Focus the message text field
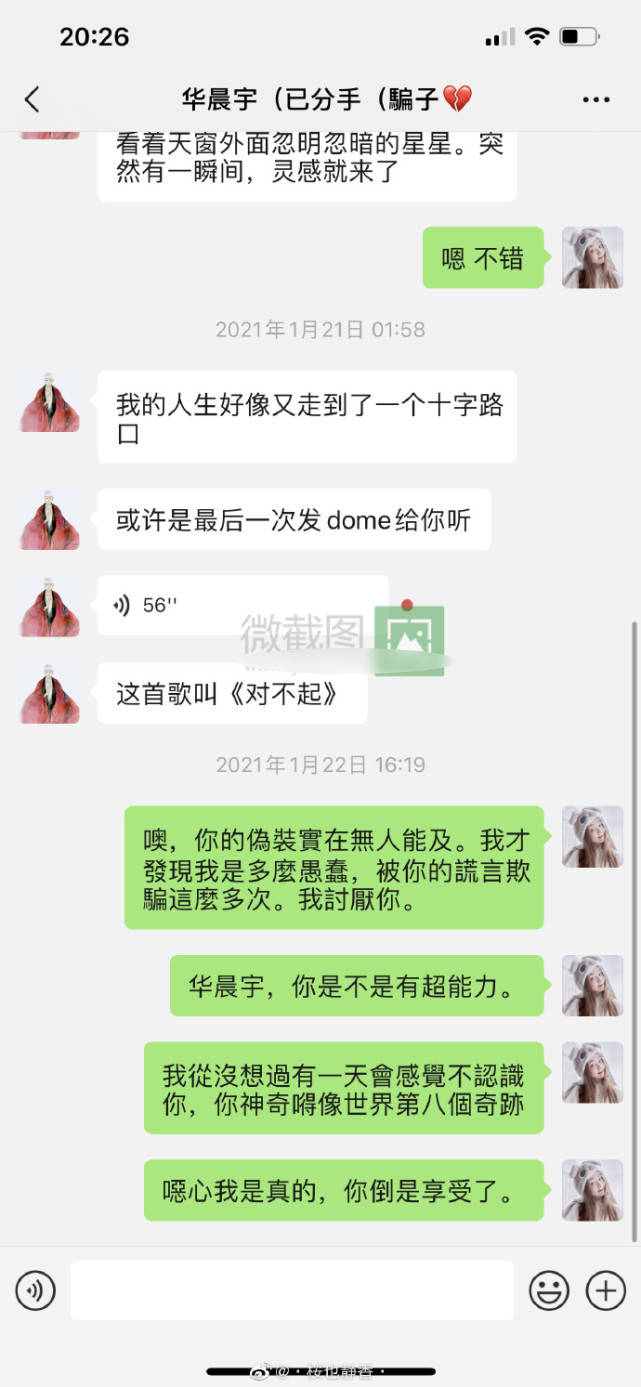This screenshot has height=1387, width=641. point(291,1290)
